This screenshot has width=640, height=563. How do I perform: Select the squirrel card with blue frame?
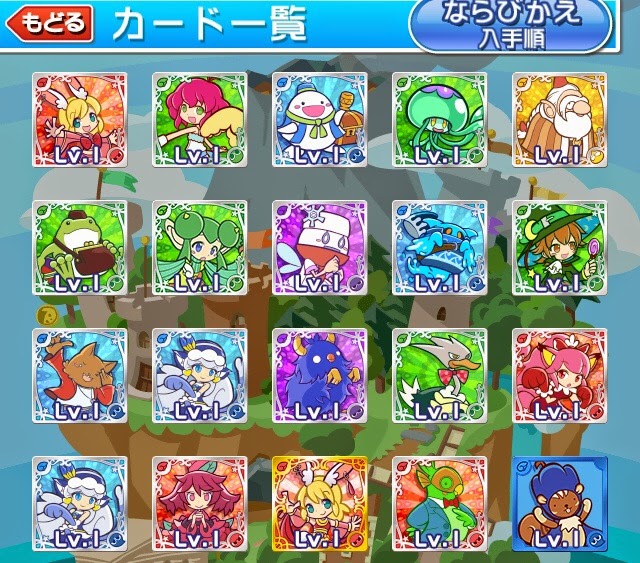[560, 504]
